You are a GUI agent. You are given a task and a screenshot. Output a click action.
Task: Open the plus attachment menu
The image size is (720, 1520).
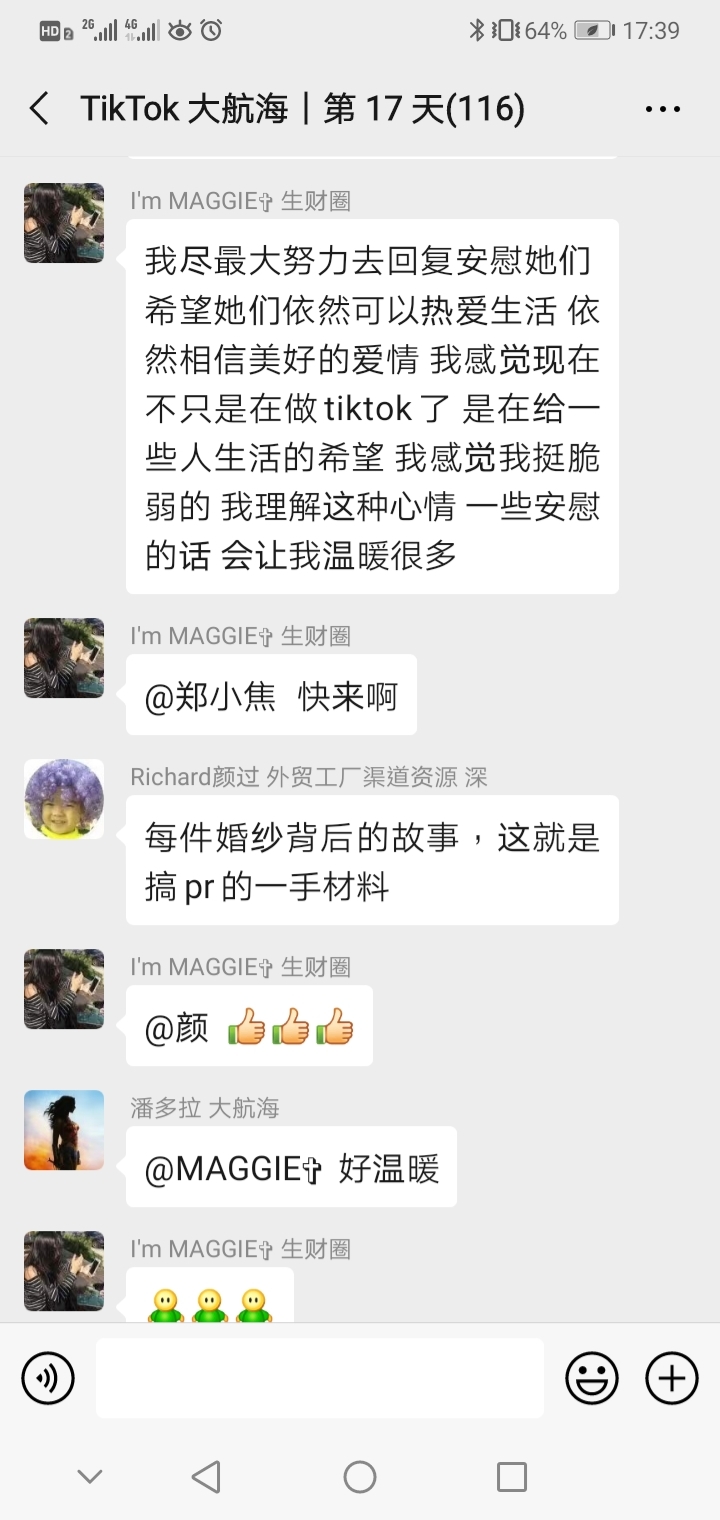[x=671, y=1378]
